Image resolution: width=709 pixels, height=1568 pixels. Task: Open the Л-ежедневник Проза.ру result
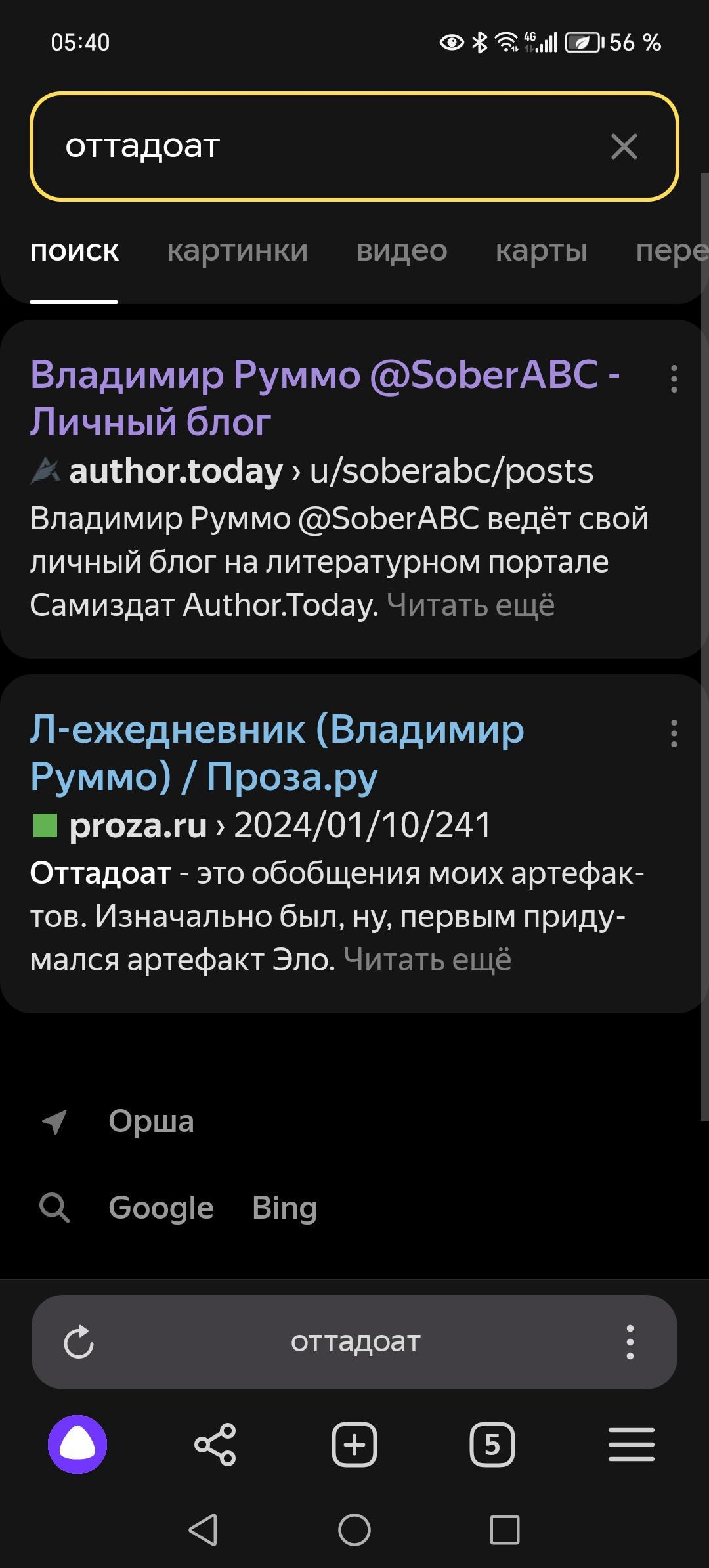click(x=276, y=752)
